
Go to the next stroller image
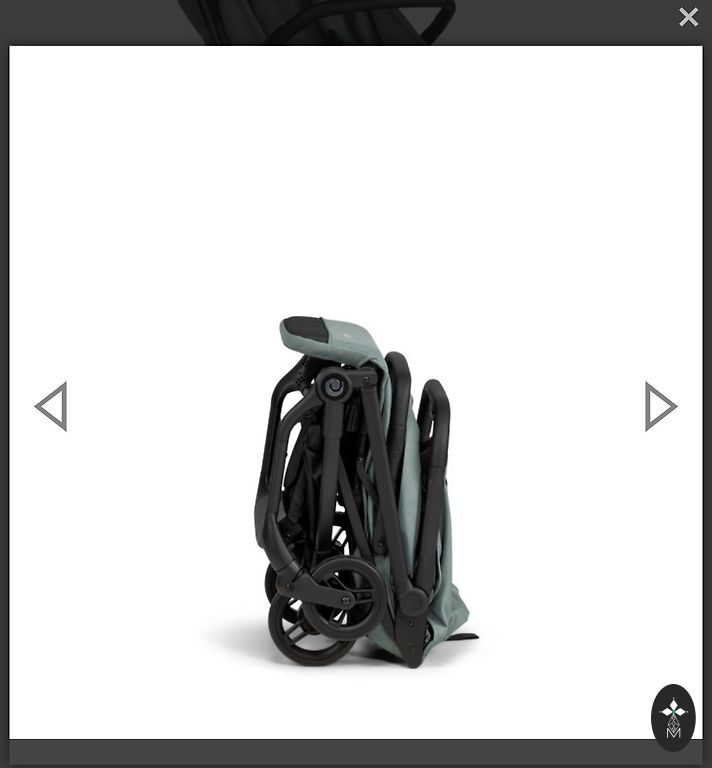pyautogui.click(x=660, y=406)
